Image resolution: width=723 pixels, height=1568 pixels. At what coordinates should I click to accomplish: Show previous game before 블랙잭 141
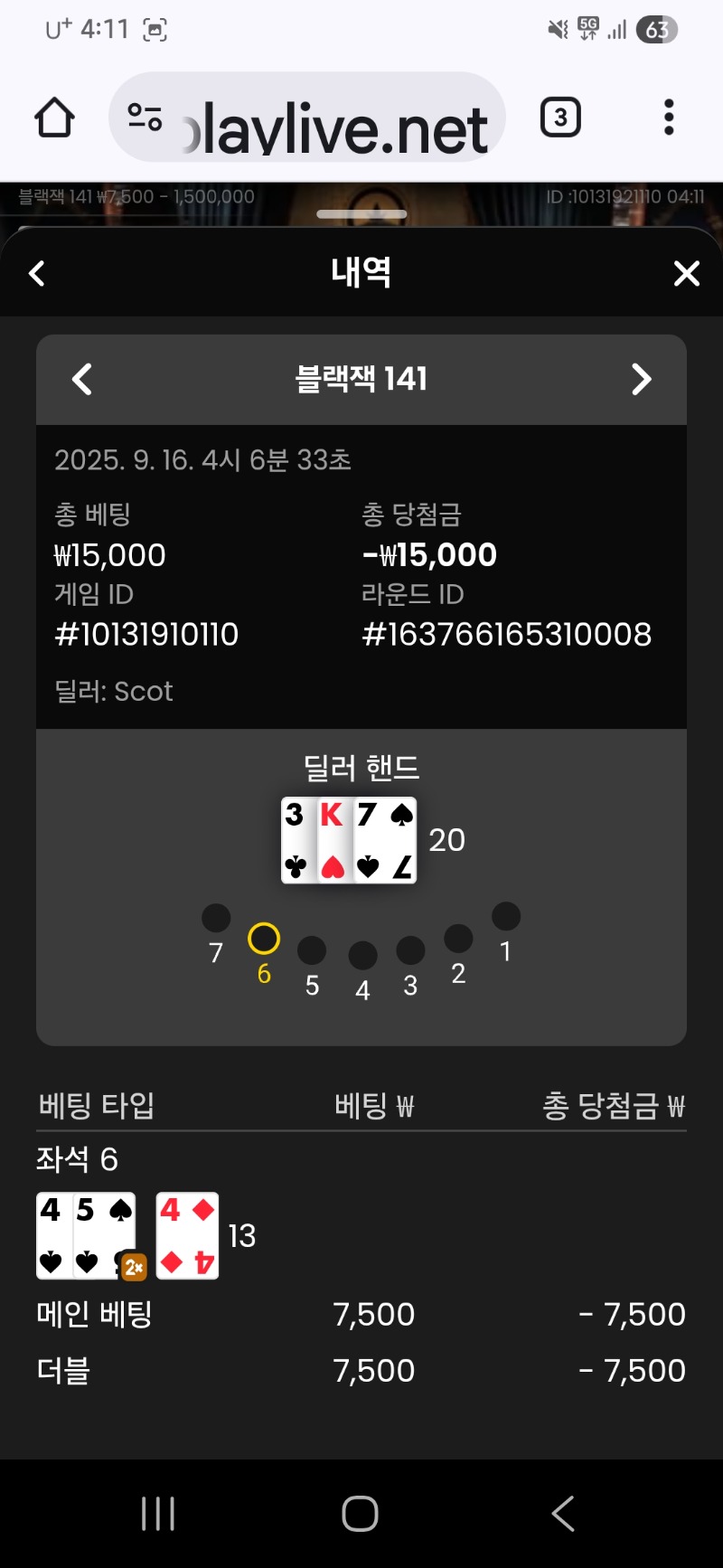(82, 379)
